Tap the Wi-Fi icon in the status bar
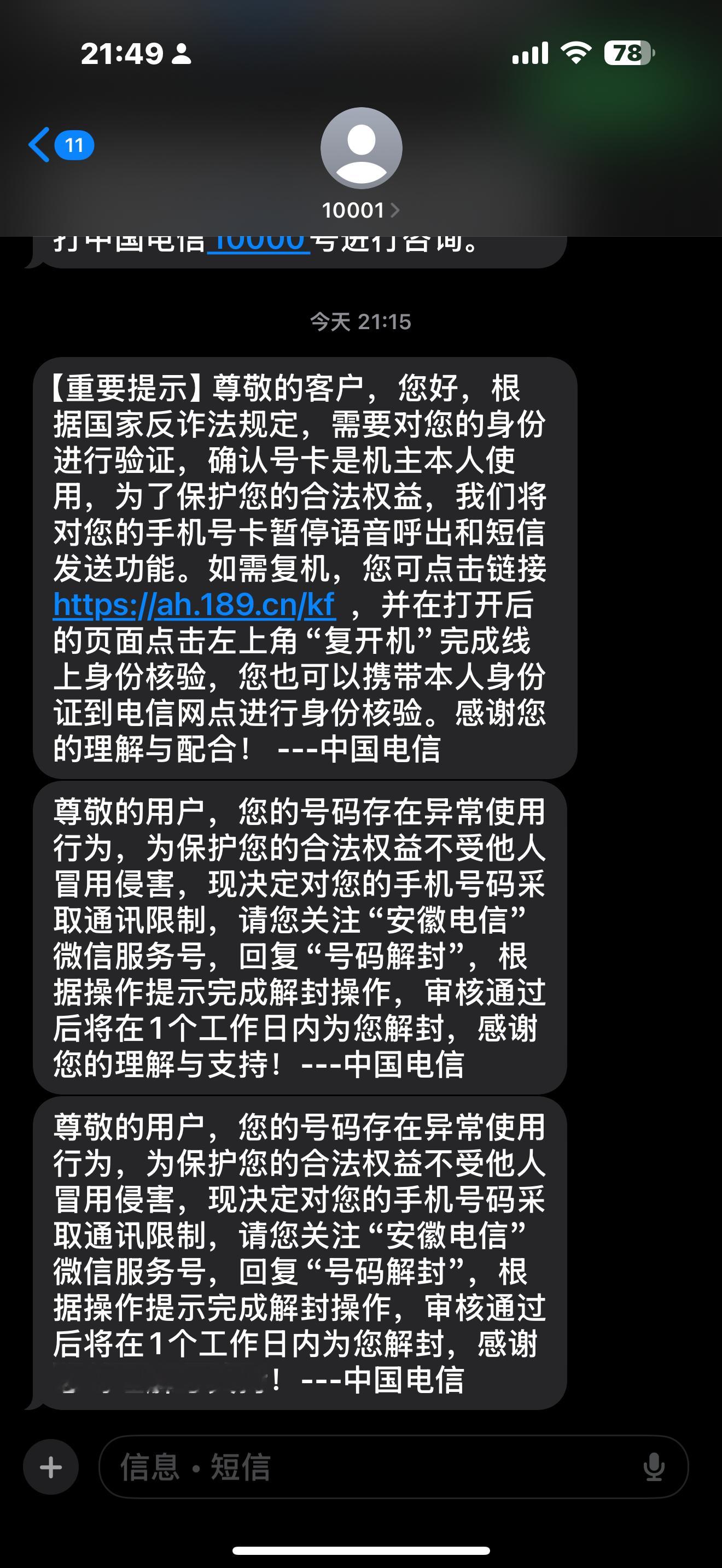The image size is (722, 1568). click(x=575, y=54)
